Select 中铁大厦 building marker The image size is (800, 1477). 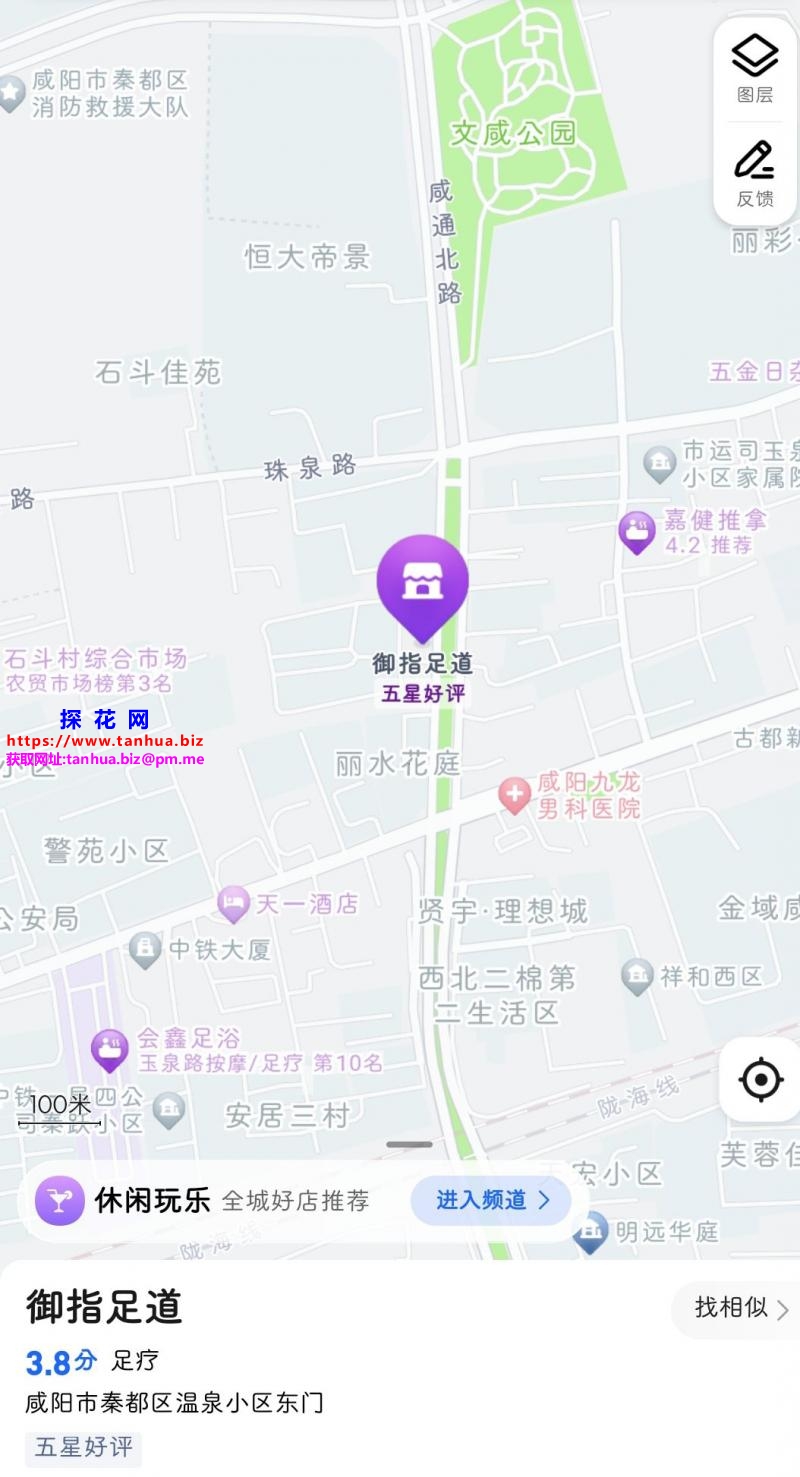pos(146,949)
